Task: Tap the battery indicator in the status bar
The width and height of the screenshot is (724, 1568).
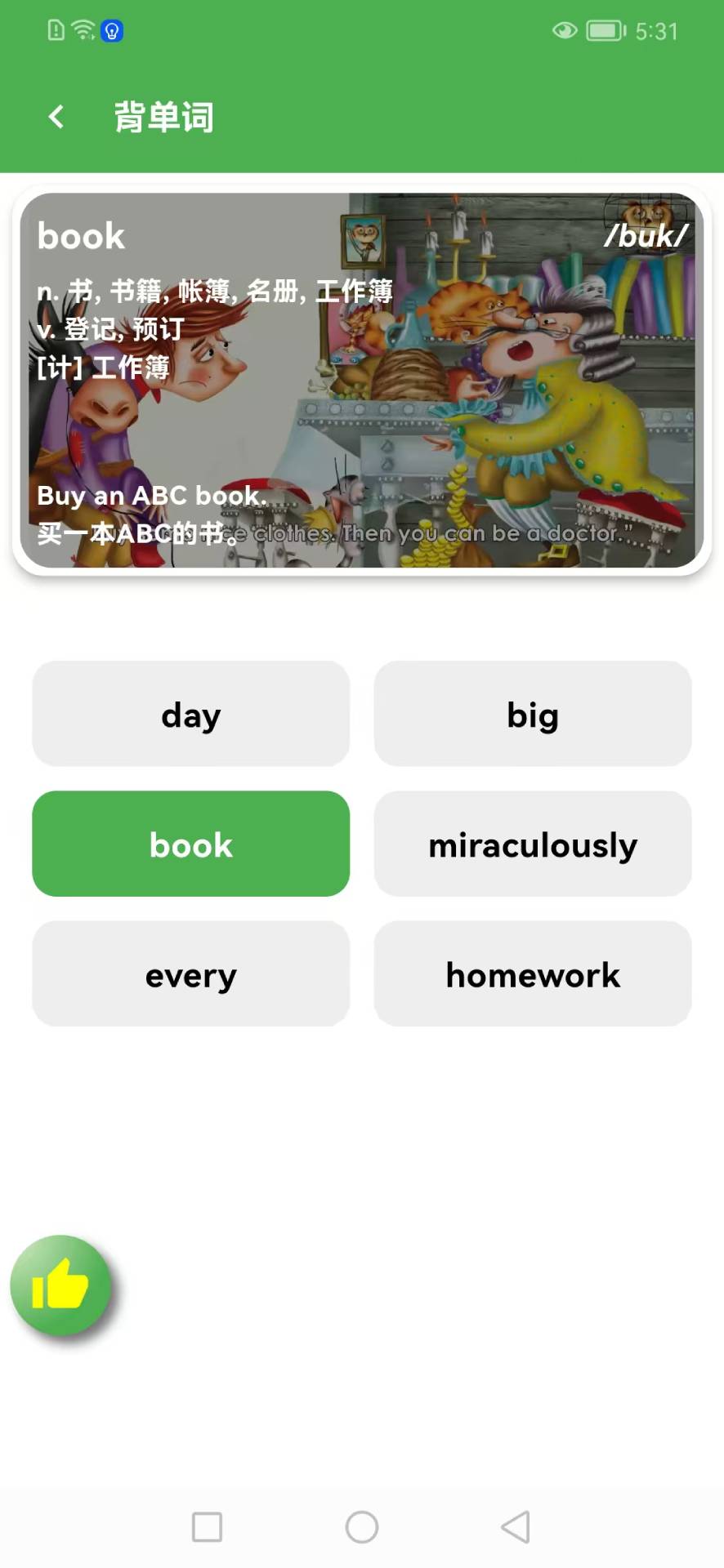Action: (x=606, y=30)
